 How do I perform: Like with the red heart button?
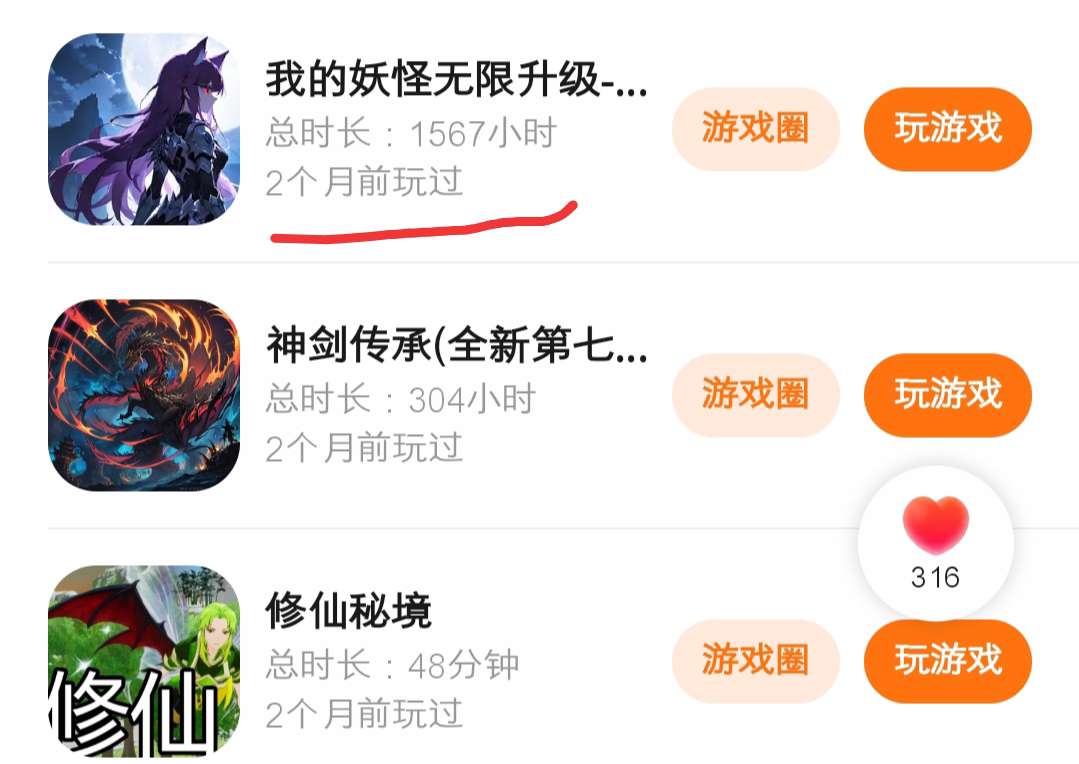point(935,528)
